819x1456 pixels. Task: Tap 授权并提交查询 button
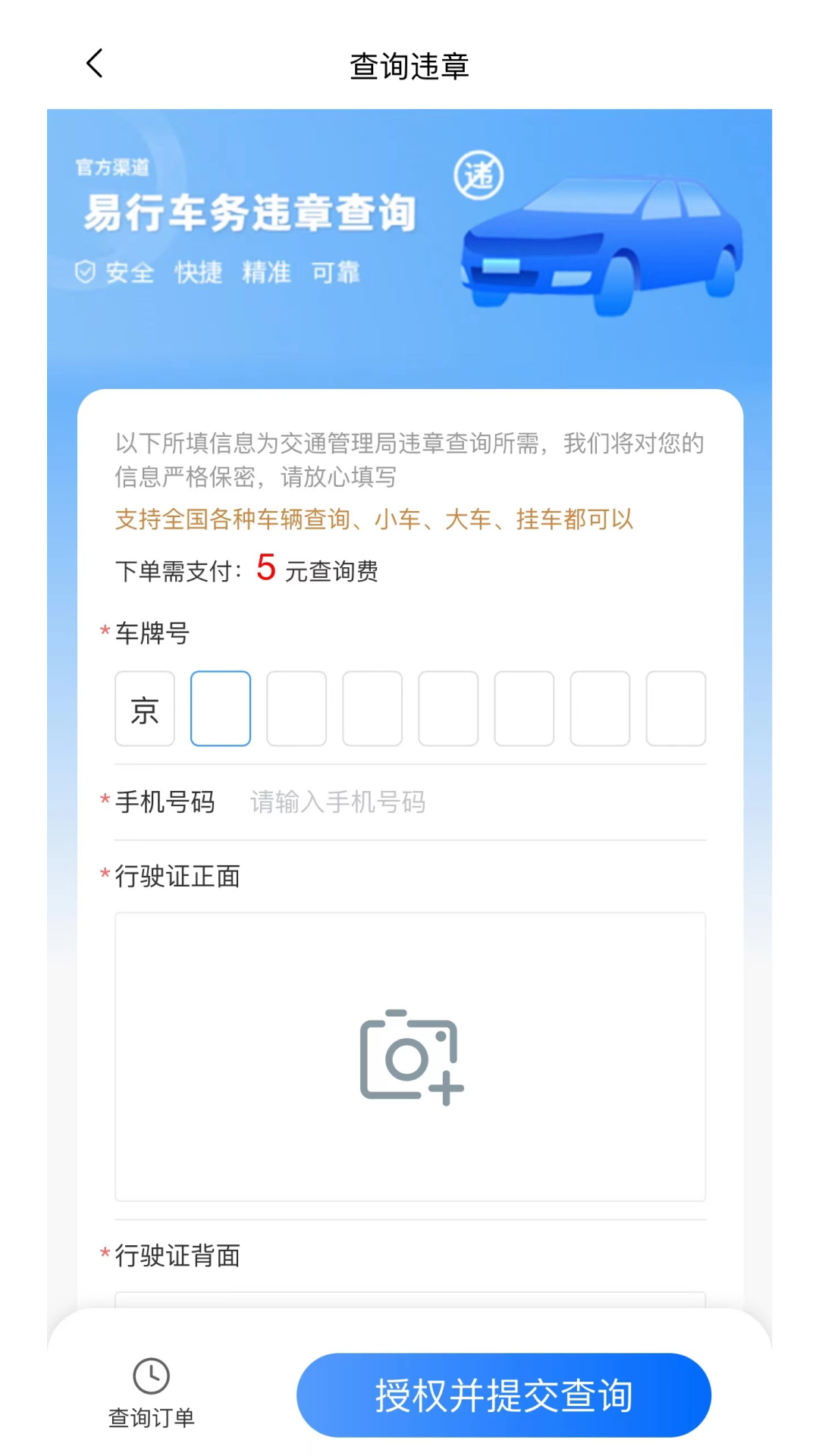(x=504, y=1395)
